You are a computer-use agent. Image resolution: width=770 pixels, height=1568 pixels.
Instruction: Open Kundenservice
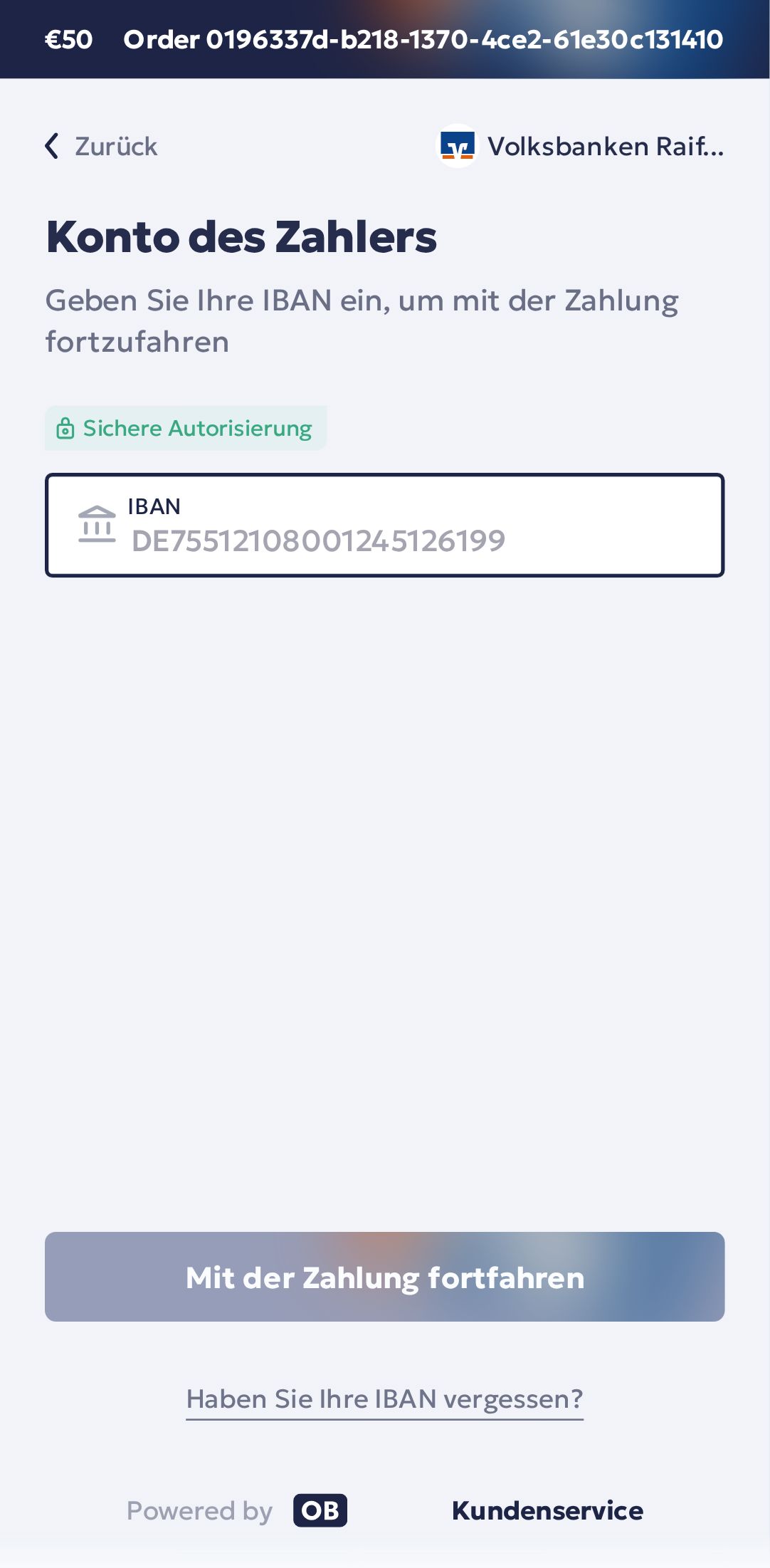547,1510
